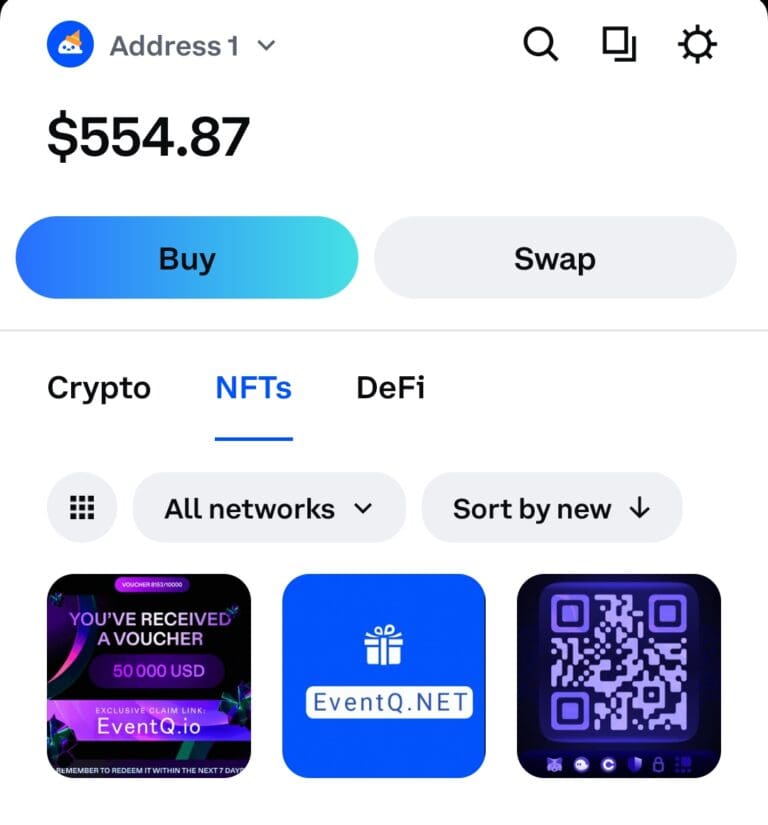Click the copy address icon
Viewport: 768px width, 825px height.
(619, 44)
